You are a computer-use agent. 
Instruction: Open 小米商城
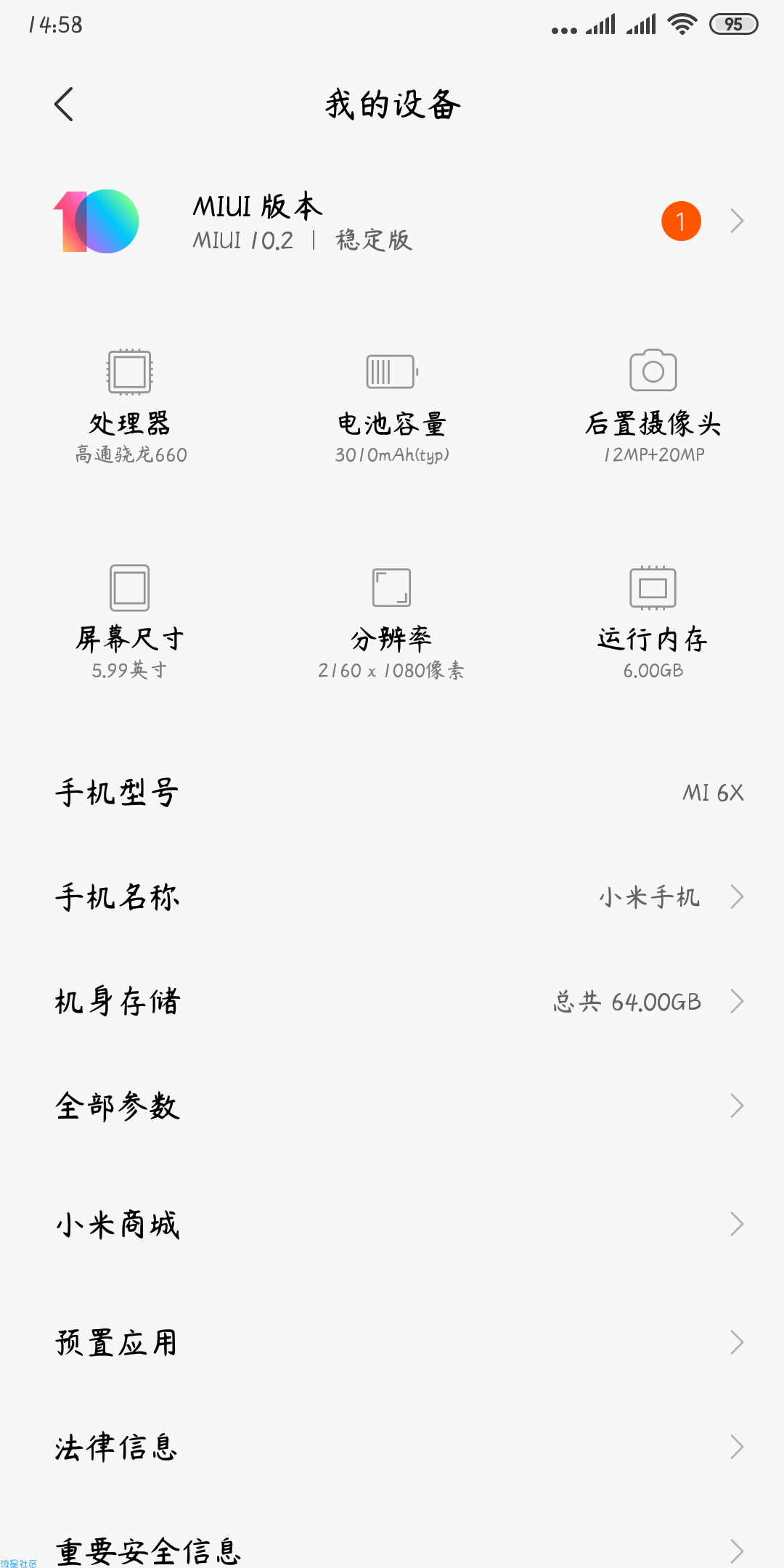click(392, 1225)
